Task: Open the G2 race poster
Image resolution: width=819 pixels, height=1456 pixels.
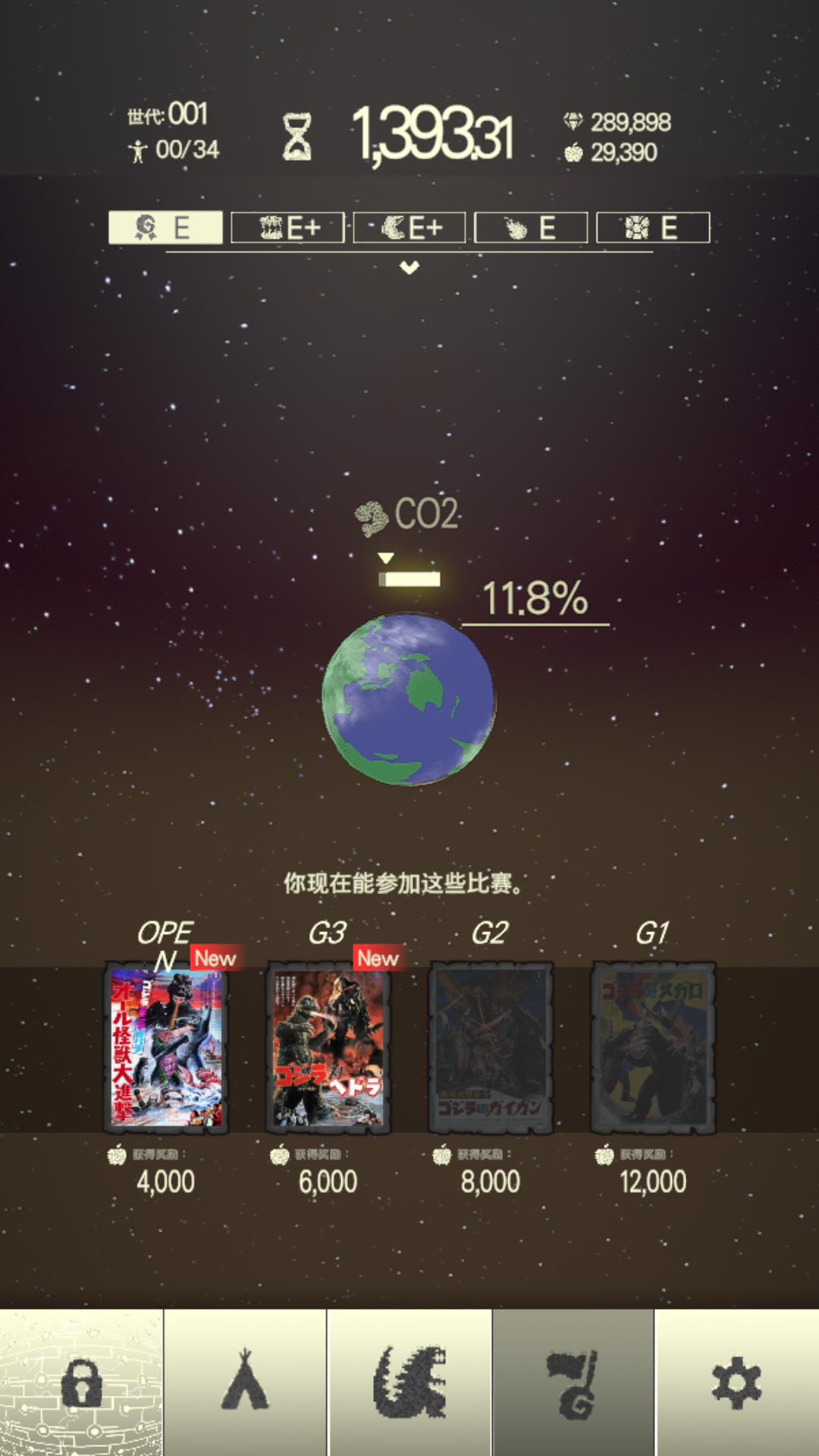Action: (491, 1047)
